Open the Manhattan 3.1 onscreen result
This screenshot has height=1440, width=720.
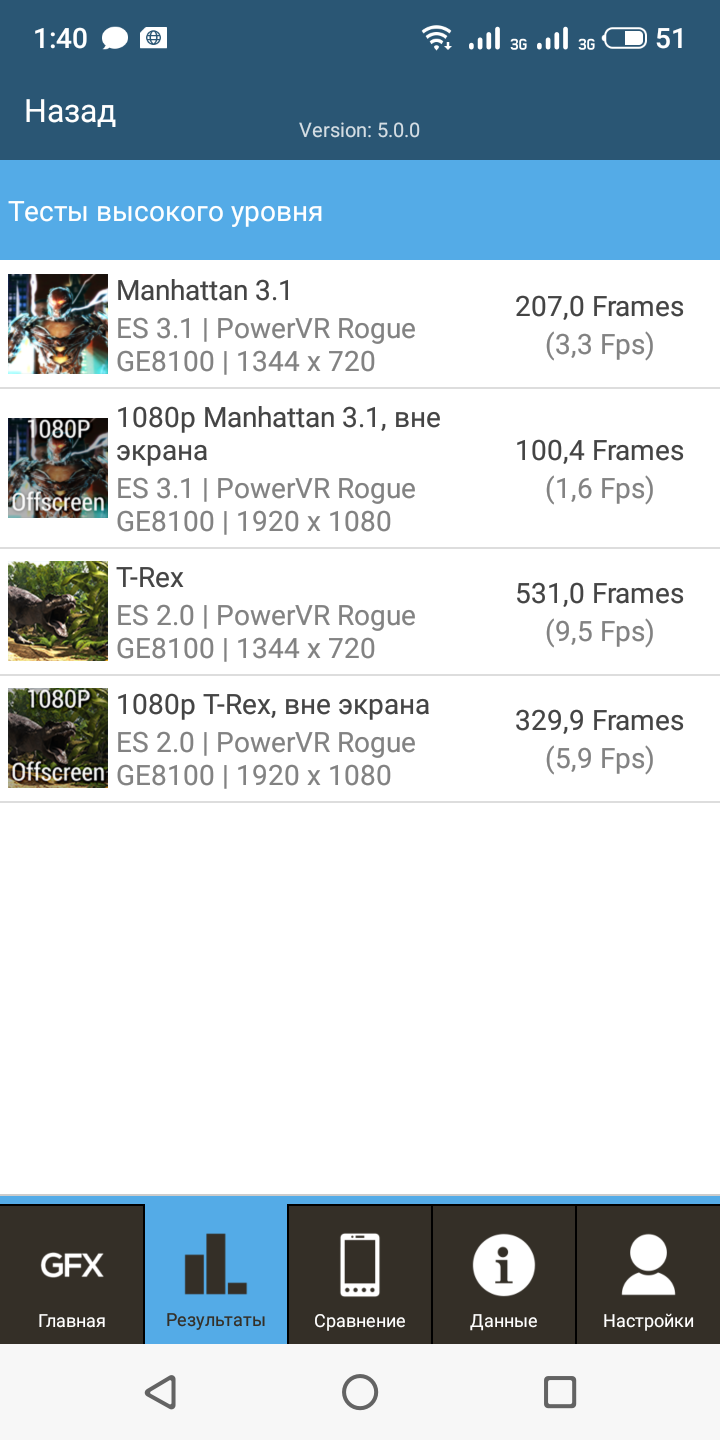pyautogui.click(x=360, y=325)
